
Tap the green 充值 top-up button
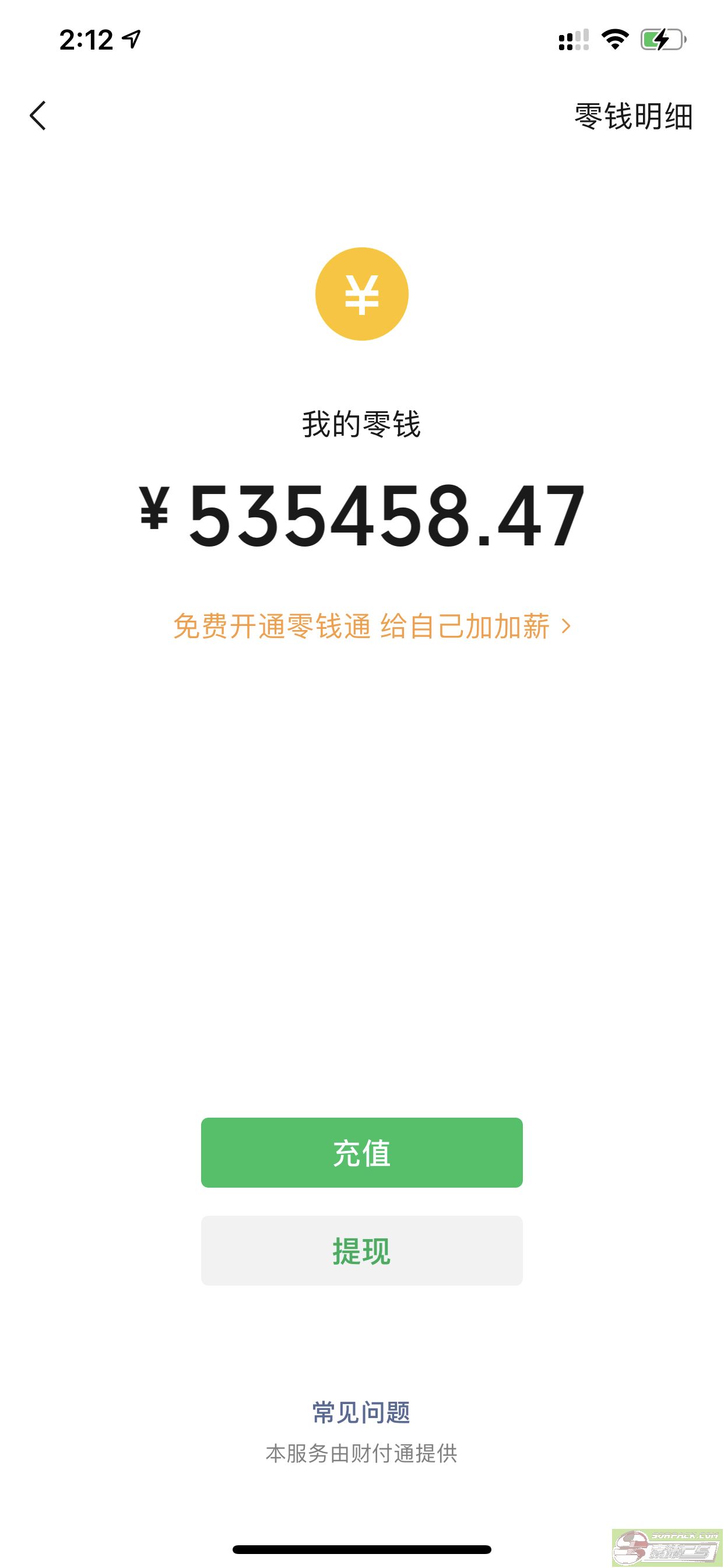(361, 1152)
